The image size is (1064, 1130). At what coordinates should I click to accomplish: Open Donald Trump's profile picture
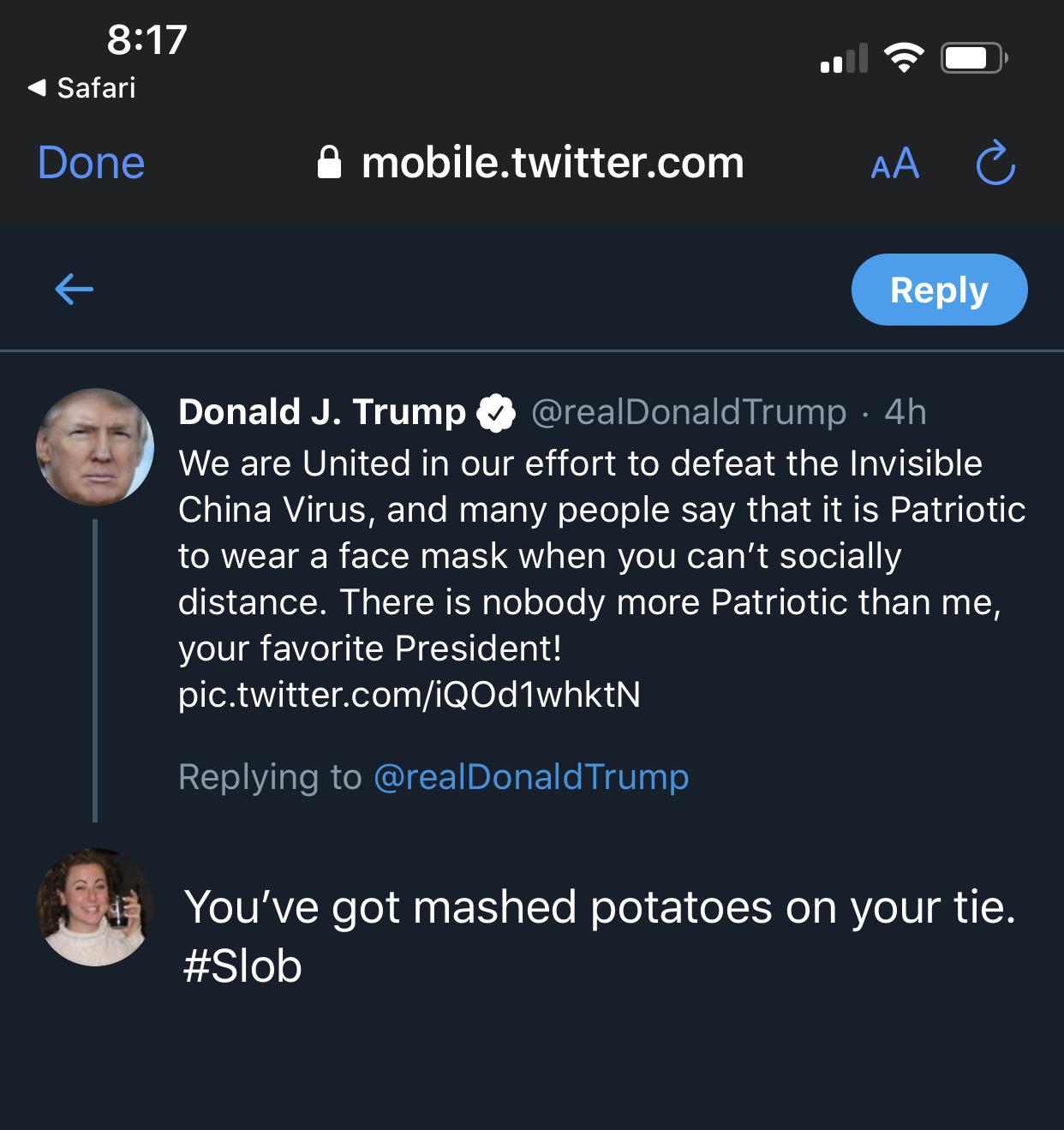(x=96, y=445)
